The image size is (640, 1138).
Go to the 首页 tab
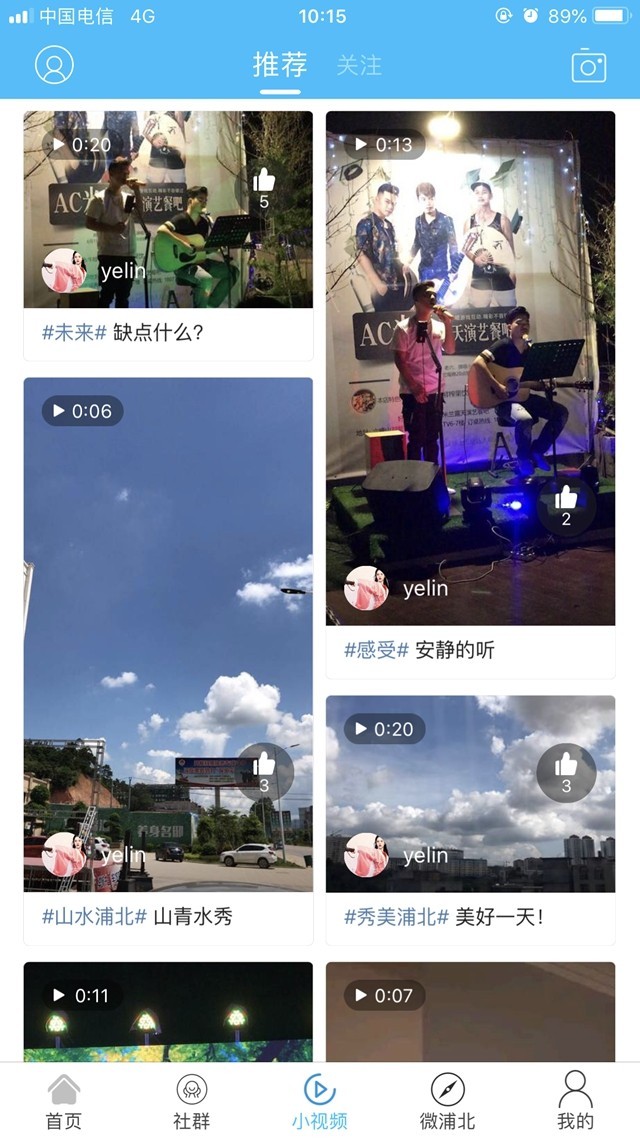(x=64, y=1100)
